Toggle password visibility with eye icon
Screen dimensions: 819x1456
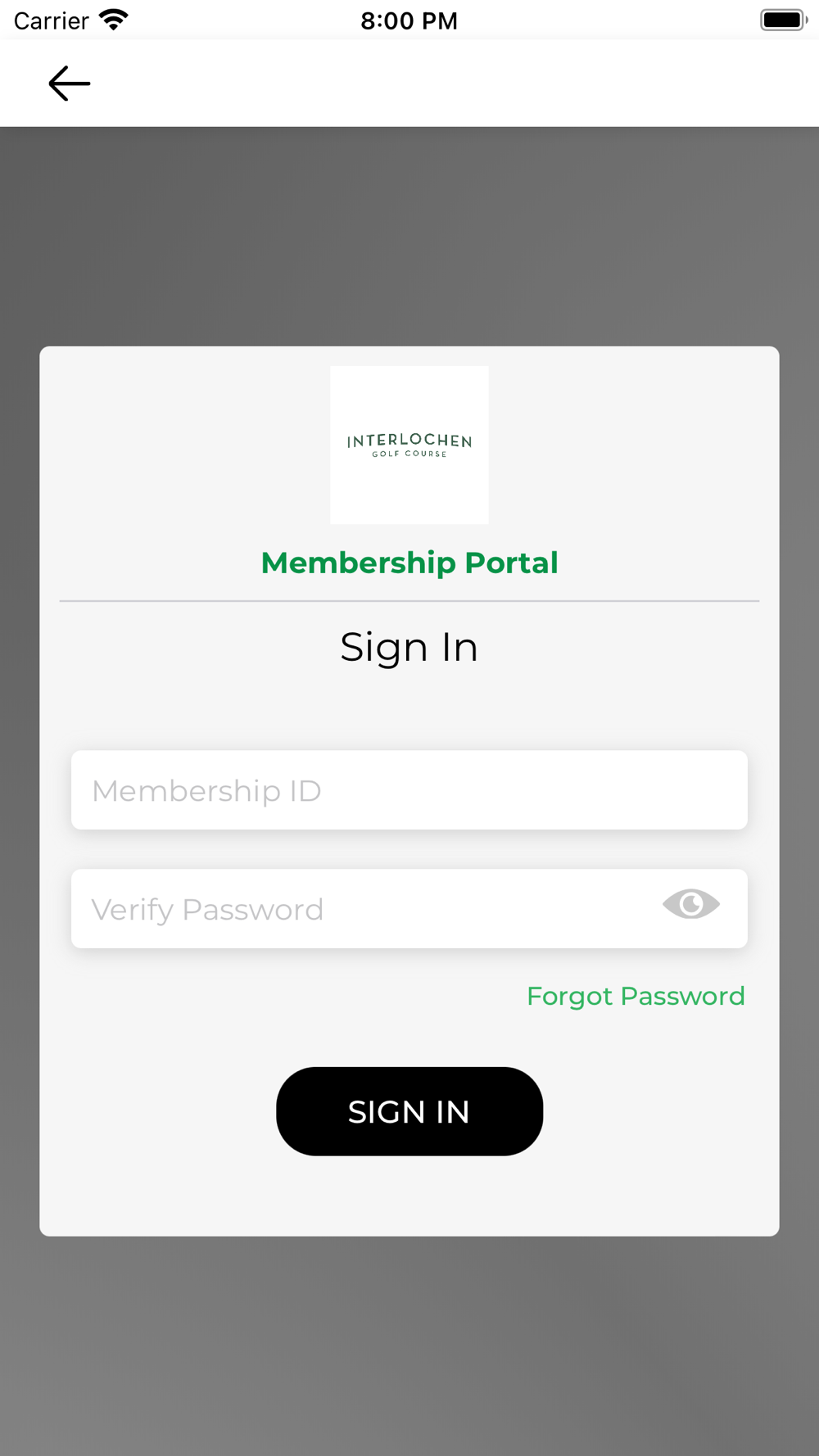pos(691,904)
